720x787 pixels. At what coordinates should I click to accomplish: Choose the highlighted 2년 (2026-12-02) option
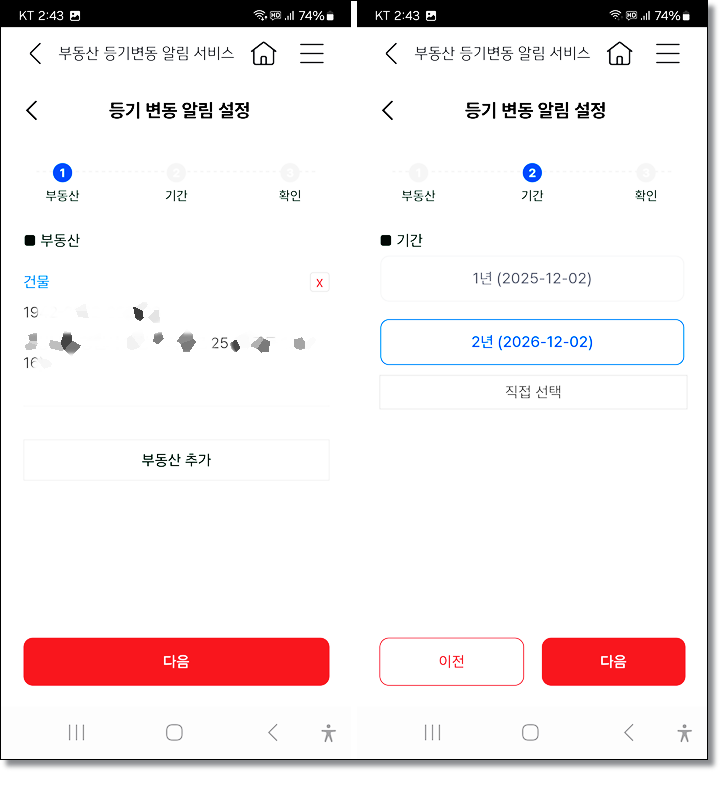click(x=532, y=342)
